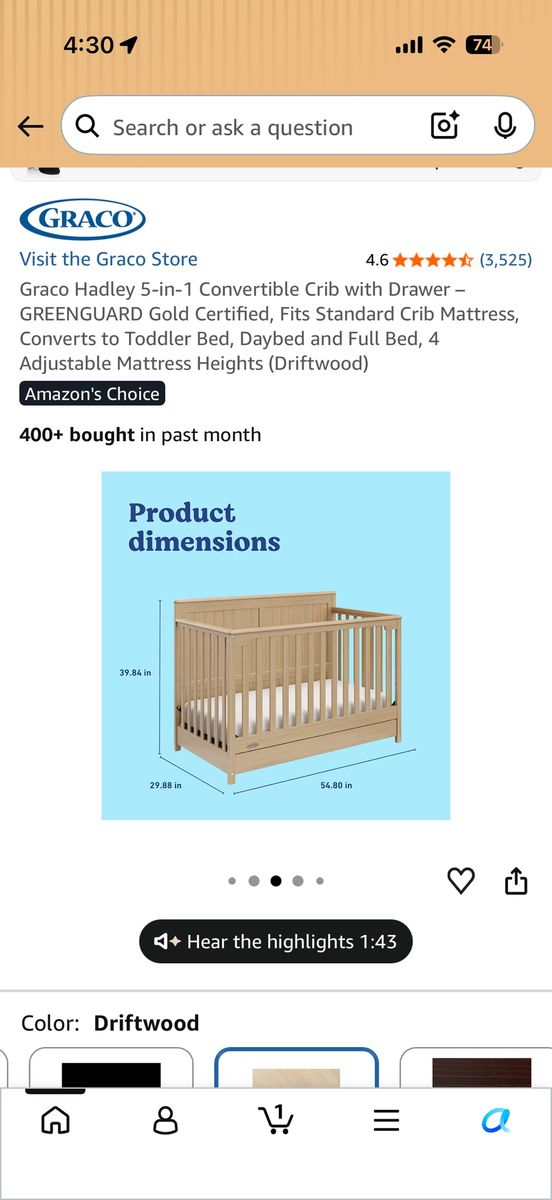Go to the Home tab
This screenshot has height=1200, width=552.
pos(55,1121)
